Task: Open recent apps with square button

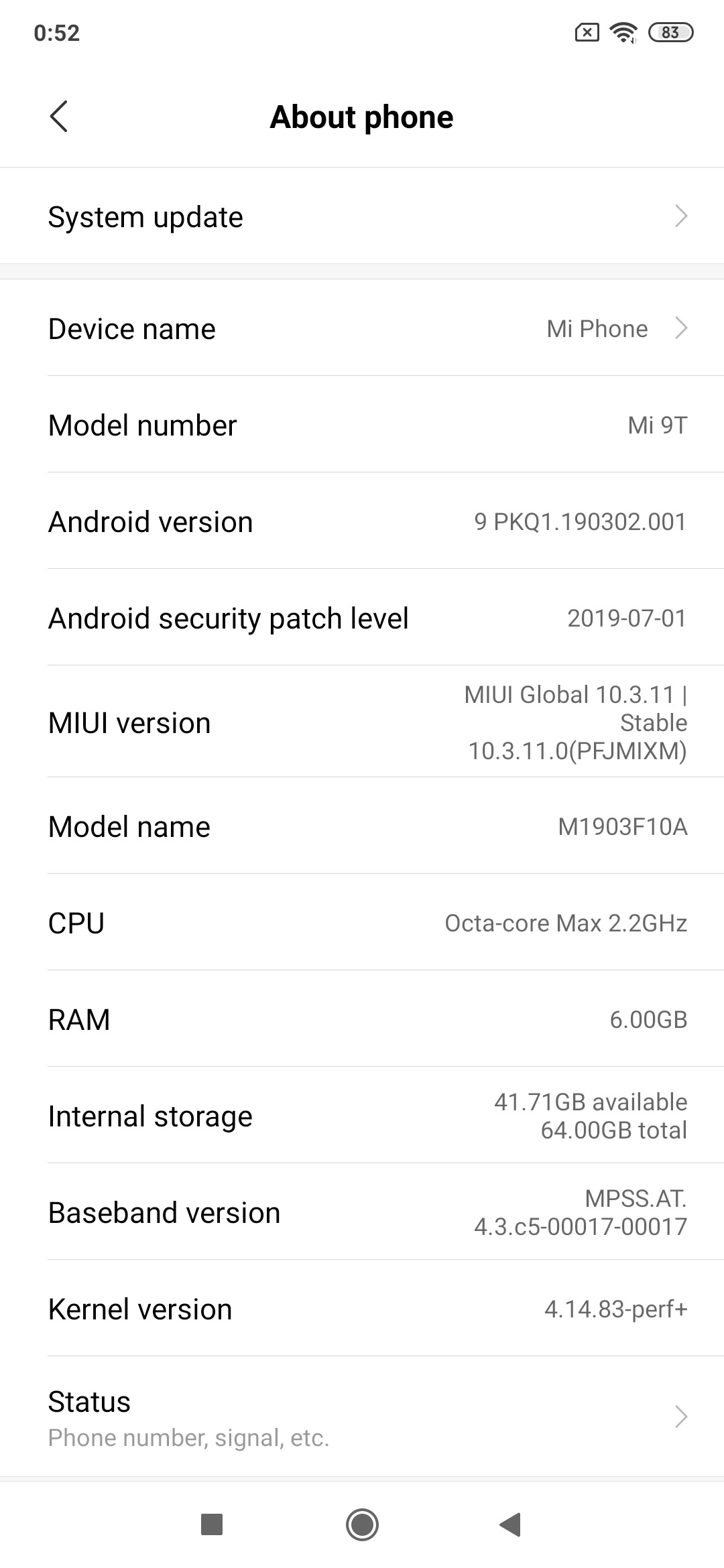Action: pyautogui.click(x=212, y=1524)
